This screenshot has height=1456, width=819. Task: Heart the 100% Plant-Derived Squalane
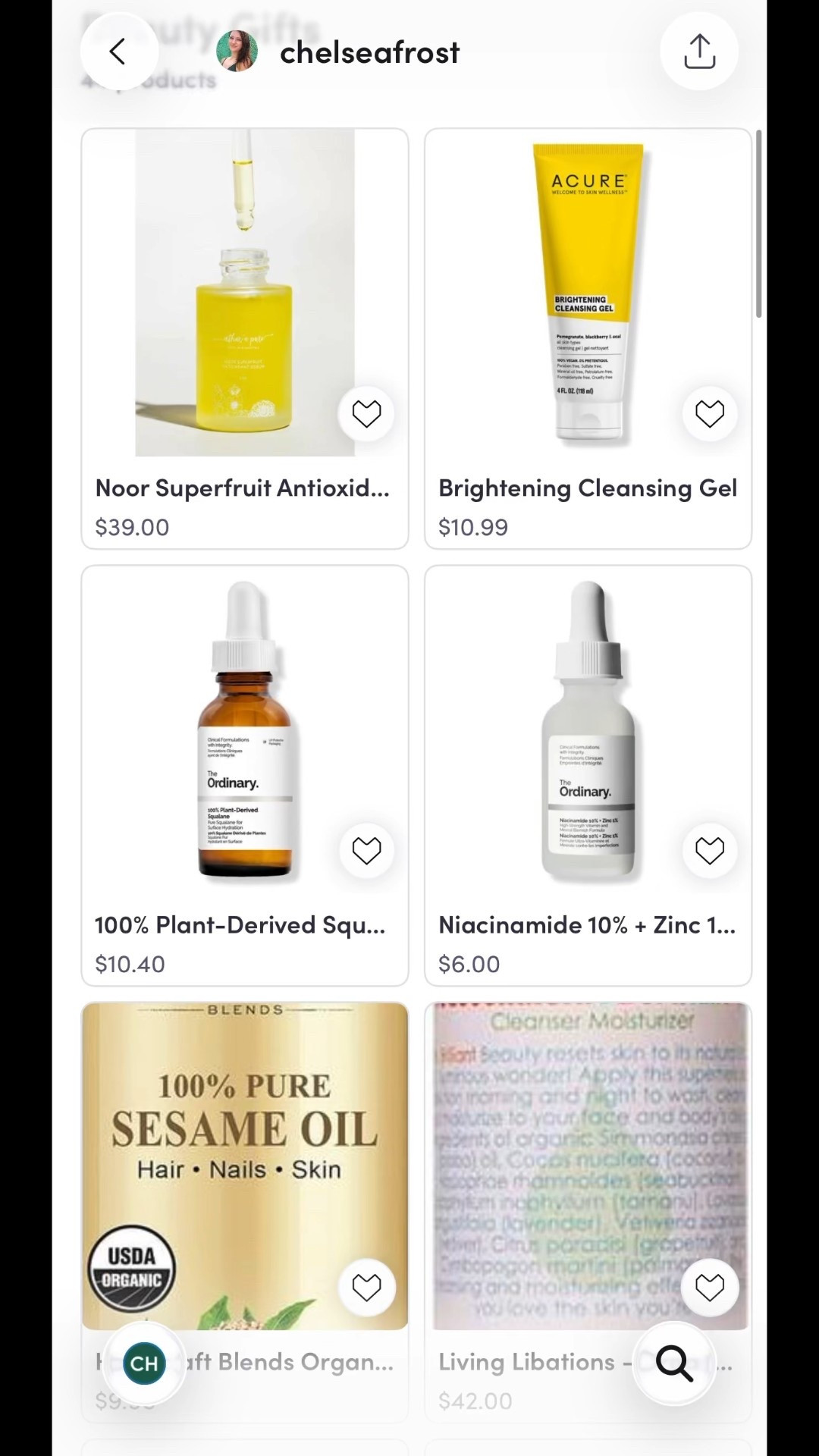pyautogui.click(x=366, y=851)
